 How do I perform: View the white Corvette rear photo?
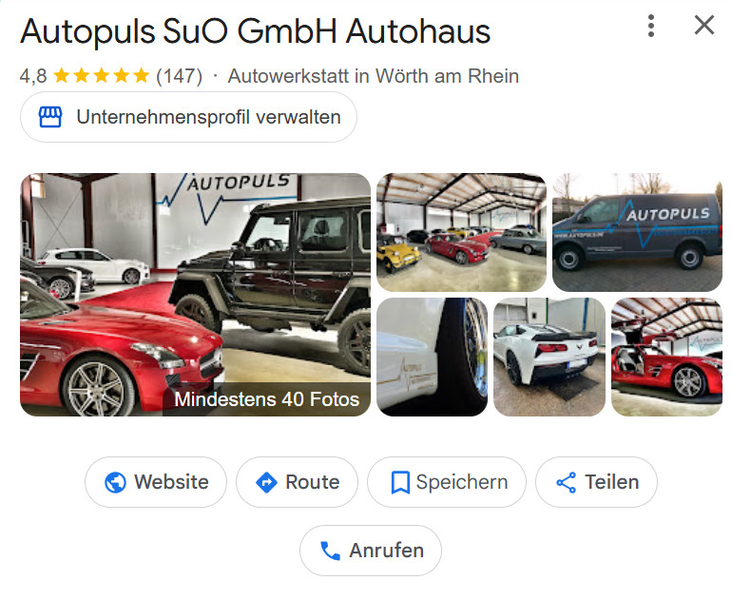point(549,356)
